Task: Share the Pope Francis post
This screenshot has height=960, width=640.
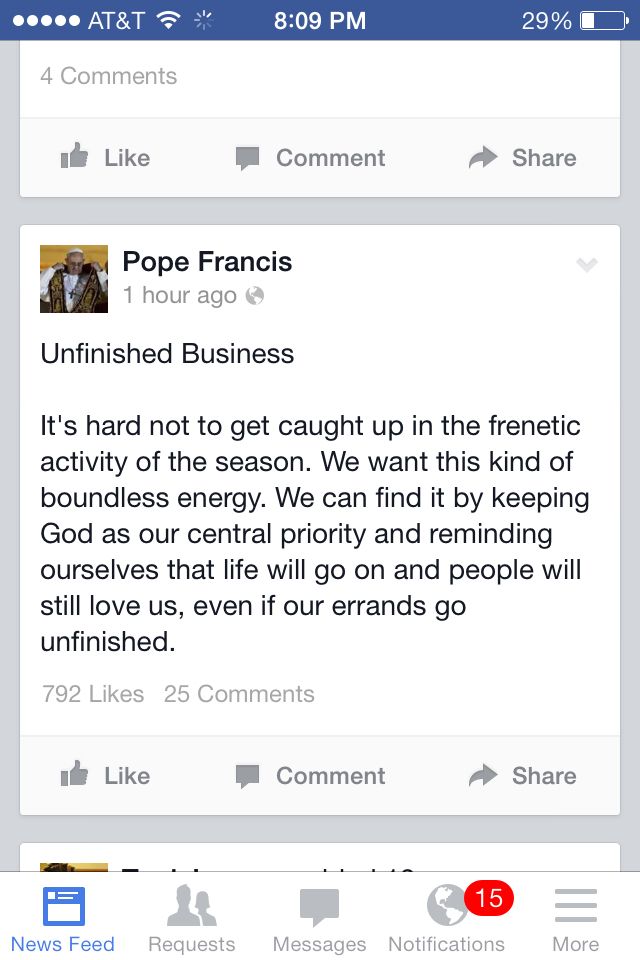Action: click(522, 775)
